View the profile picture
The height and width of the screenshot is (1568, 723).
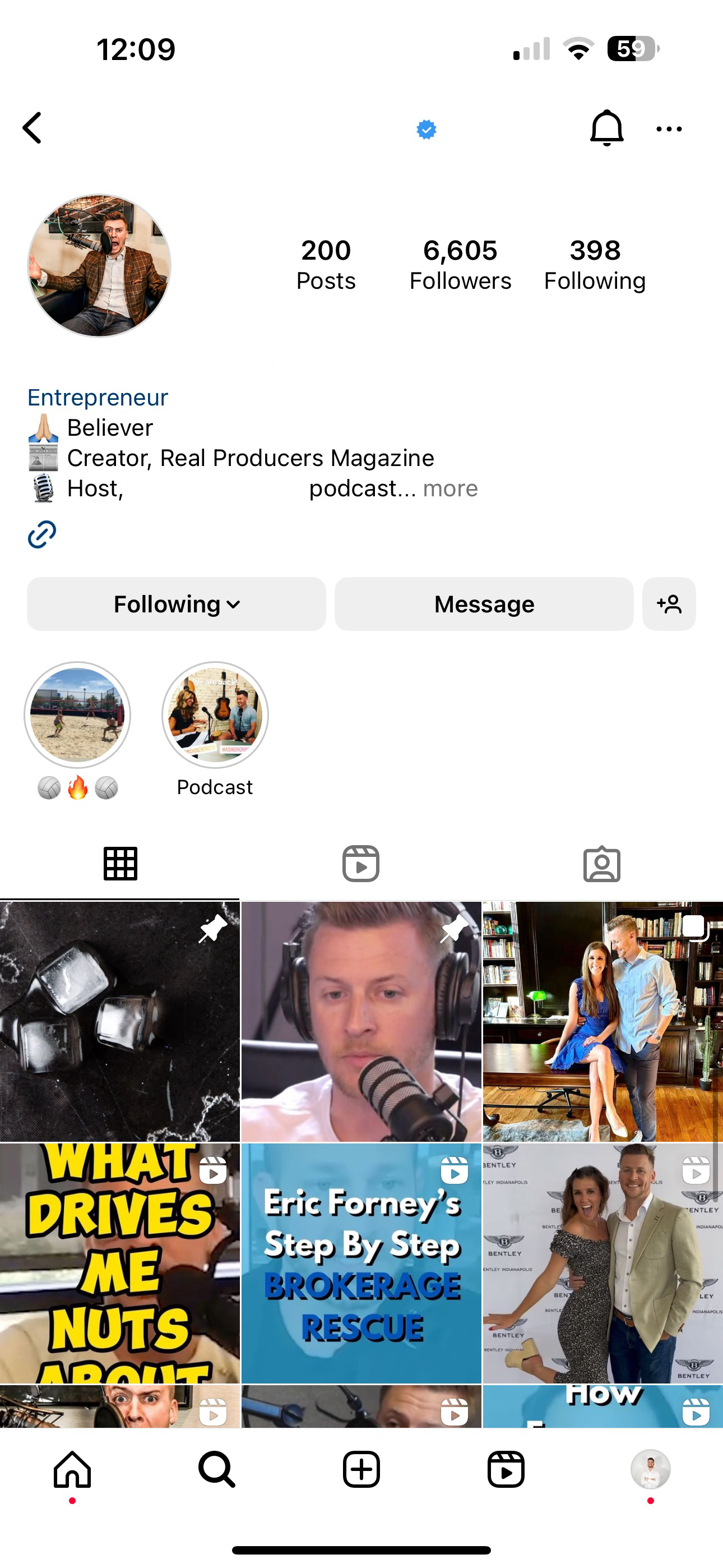click(x=99, y=265)
